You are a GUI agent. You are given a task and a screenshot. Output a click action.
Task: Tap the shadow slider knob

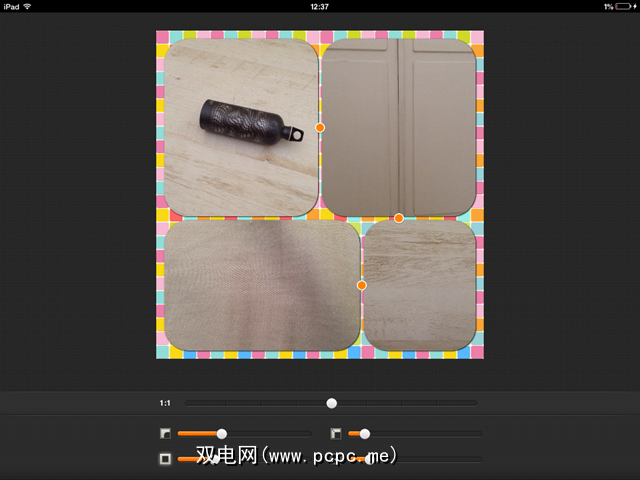point(365,434)
